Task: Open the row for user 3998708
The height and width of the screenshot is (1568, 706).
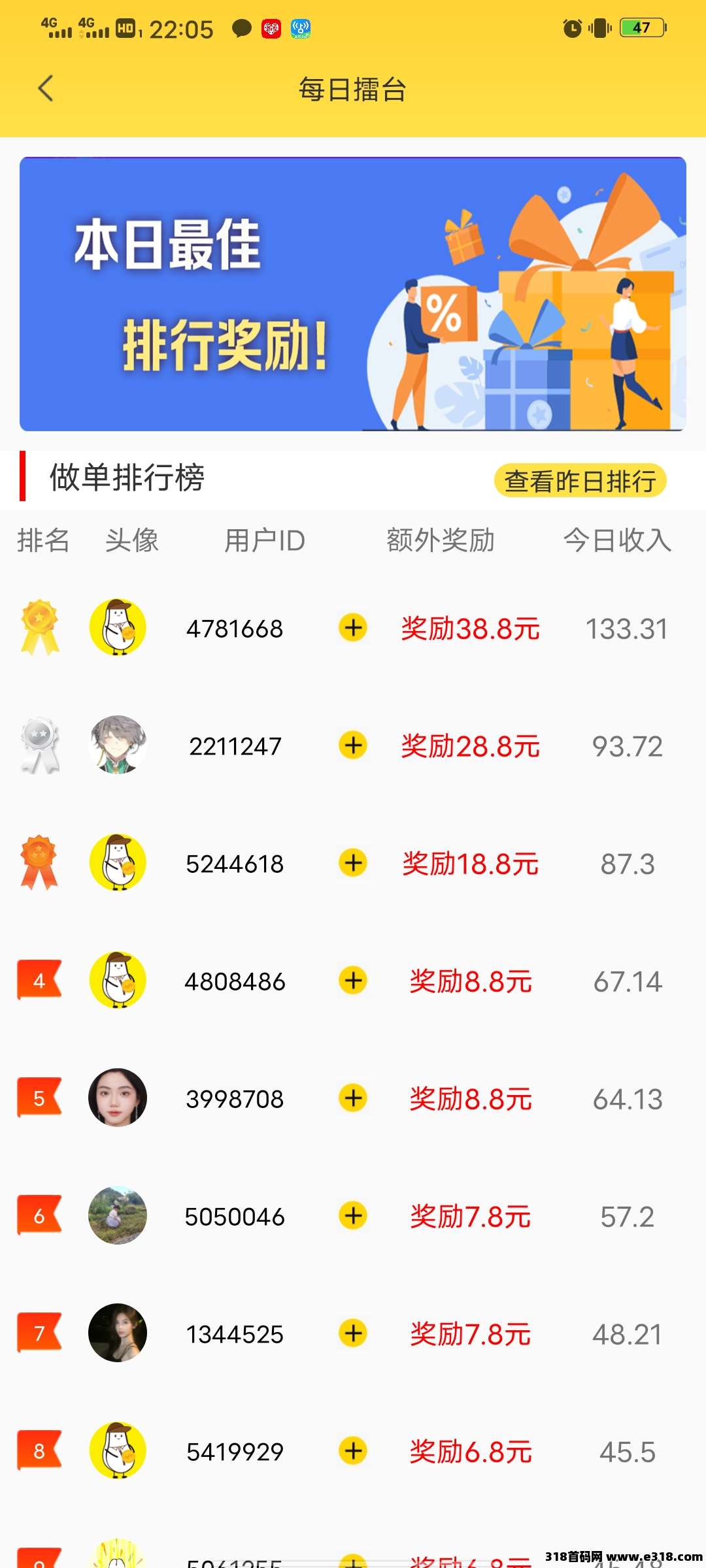Action: pyautogui.click(x=353, y=1098)
